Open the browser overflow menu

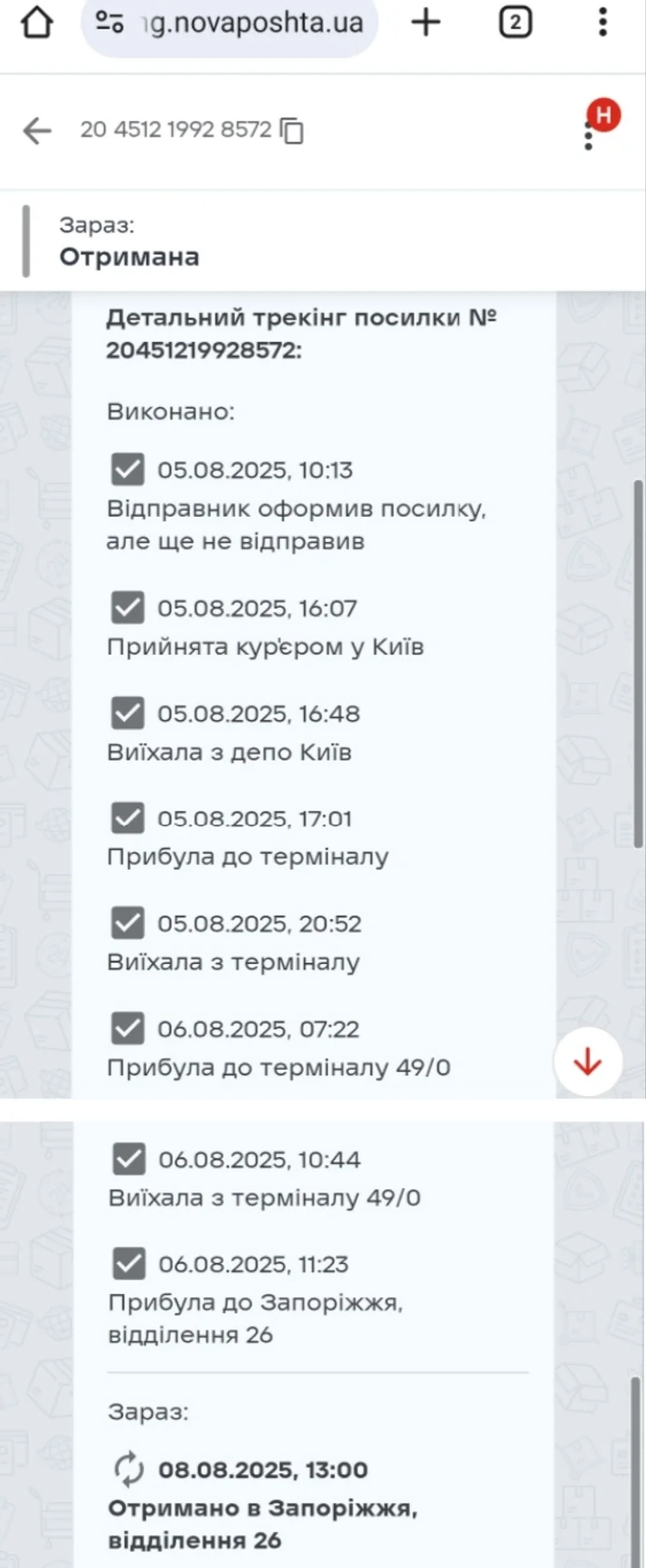[603, 22]
